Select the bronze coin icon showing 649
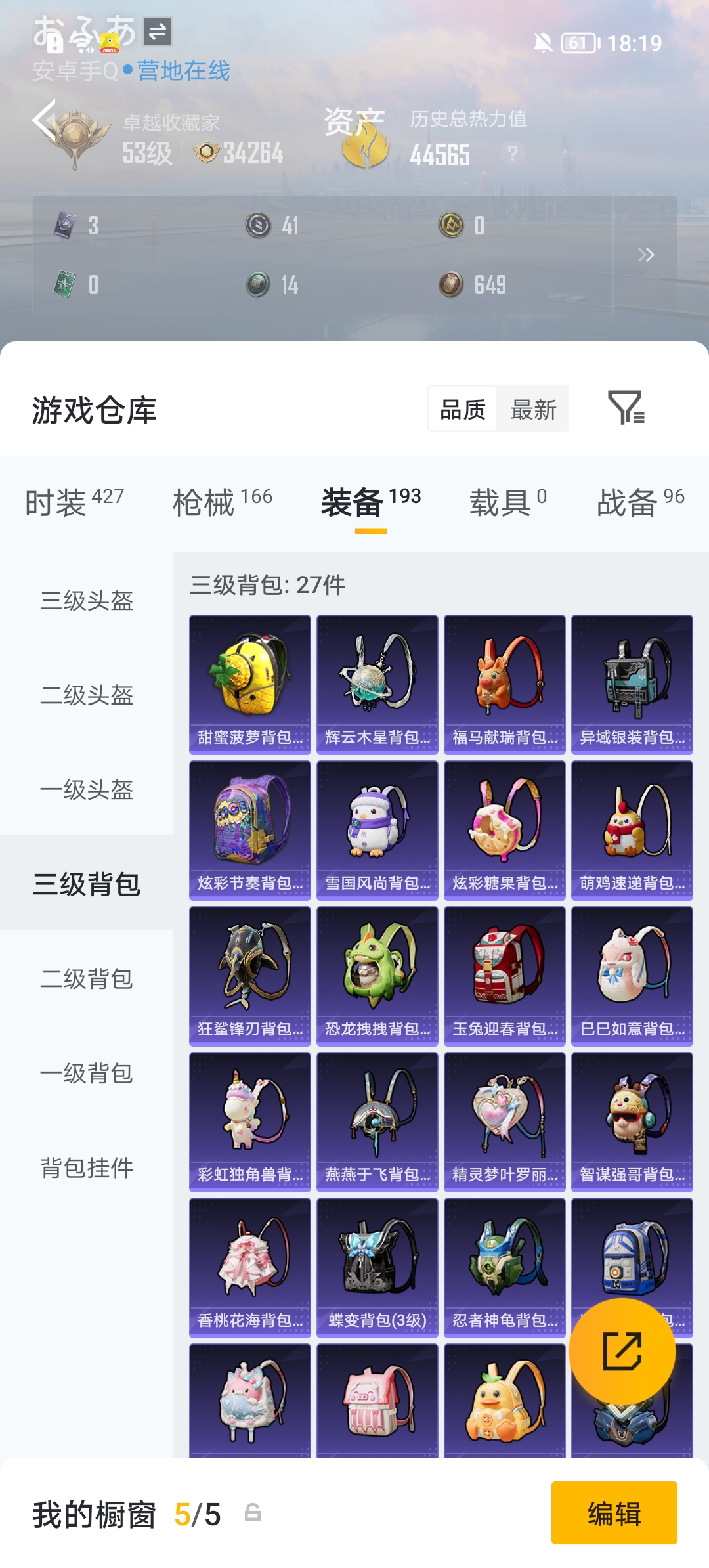 coord(450,285)
